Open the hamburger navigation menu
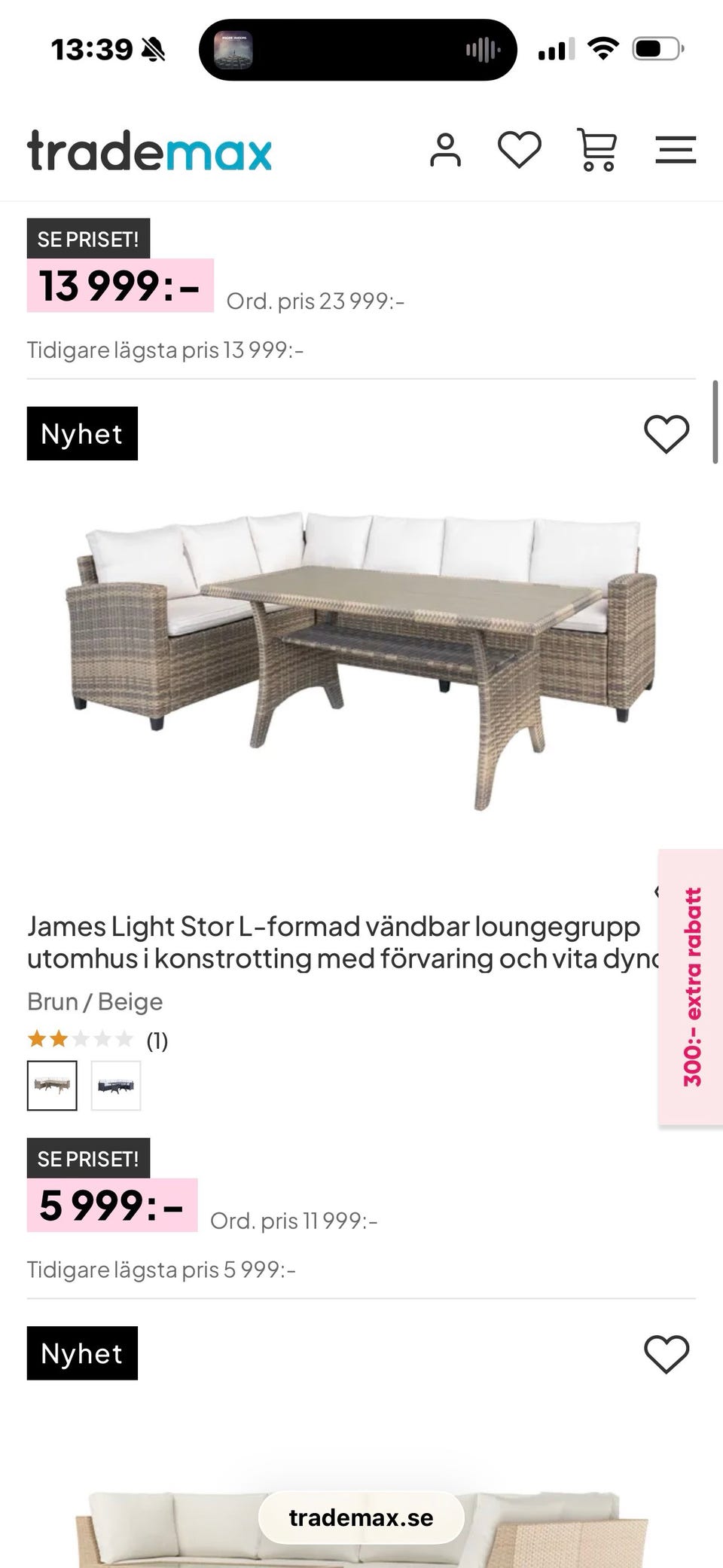 point(676,150)
